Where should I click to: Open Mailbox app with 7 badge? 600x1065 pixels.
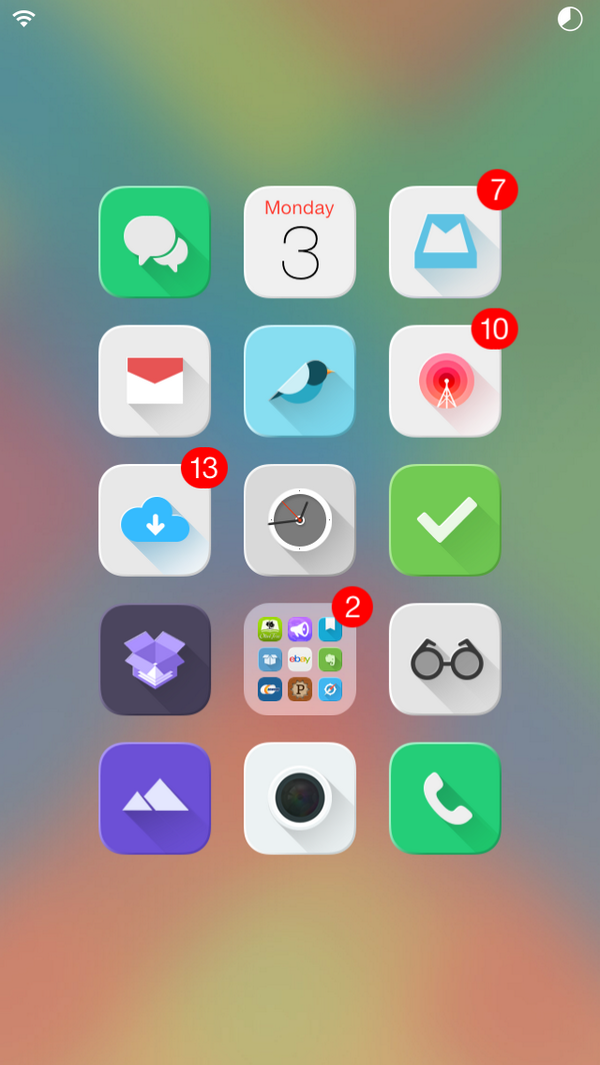tap(445, 242)
